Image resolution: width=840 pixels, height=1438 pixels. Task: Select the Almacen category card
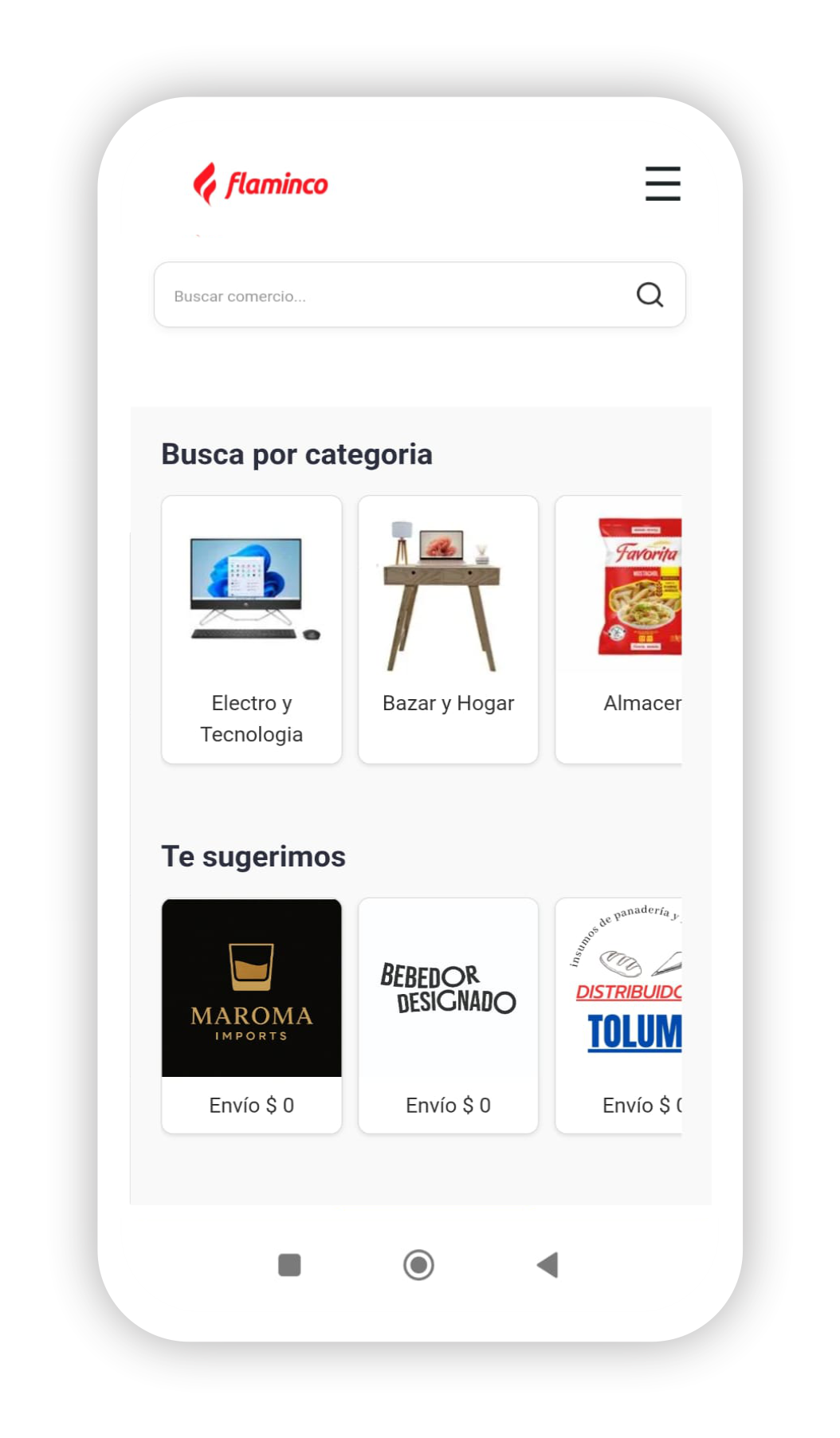[x=619, y=629]
